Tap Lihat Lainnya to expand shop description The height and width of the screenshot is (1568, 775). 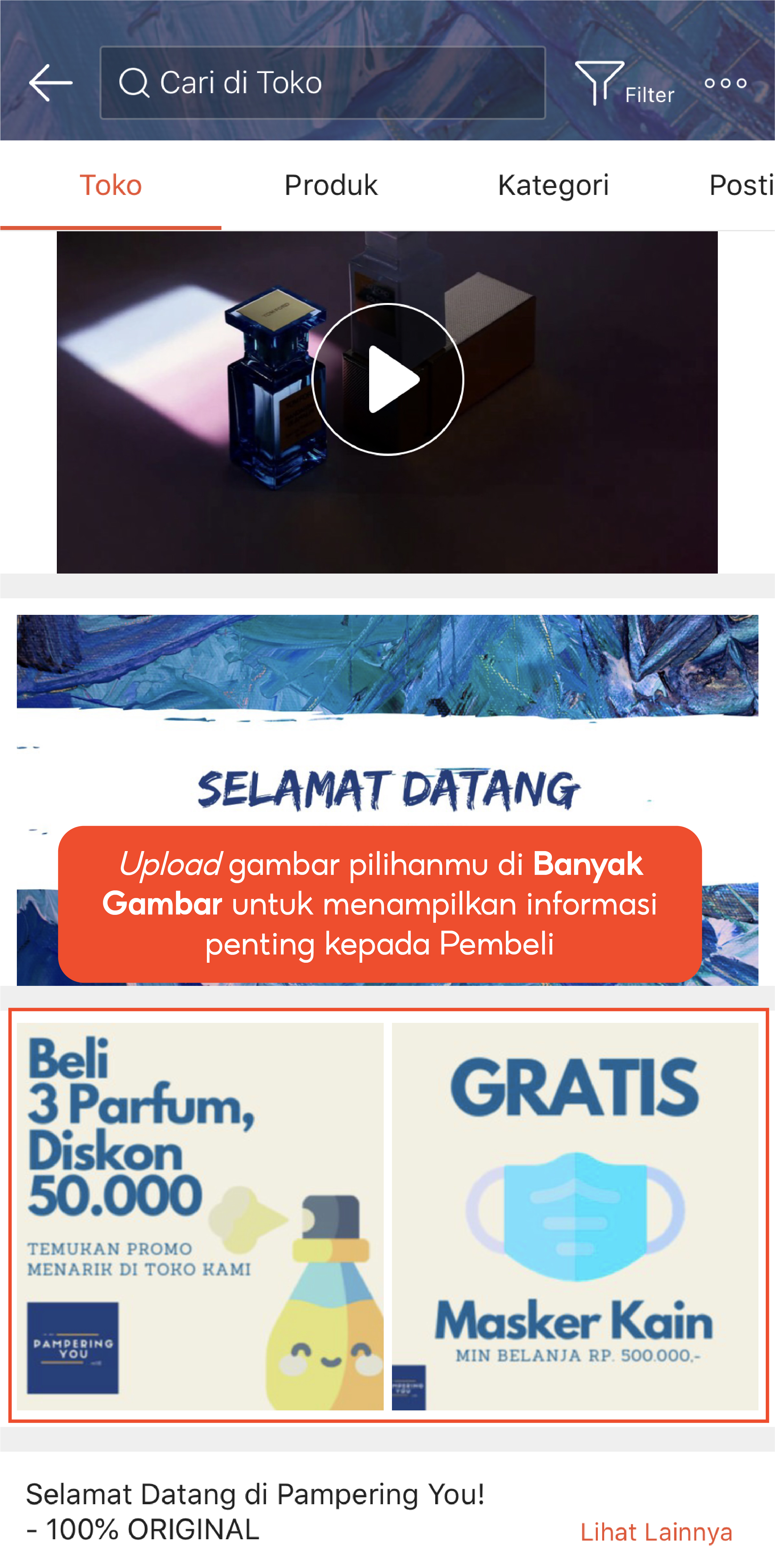point(655,1531)
